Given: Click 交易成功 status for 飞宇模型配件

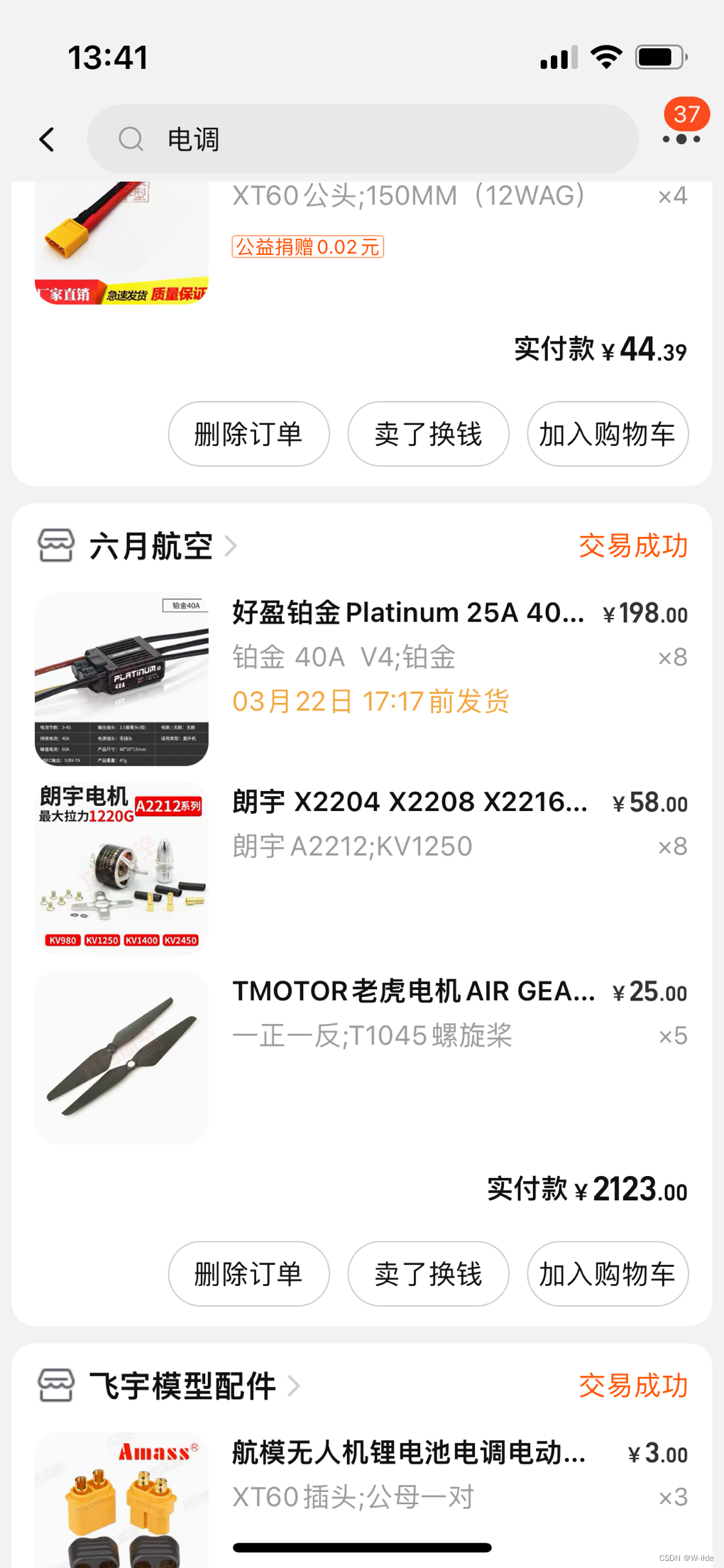Looking at the screenshot, I should (x=632, y=1384).
